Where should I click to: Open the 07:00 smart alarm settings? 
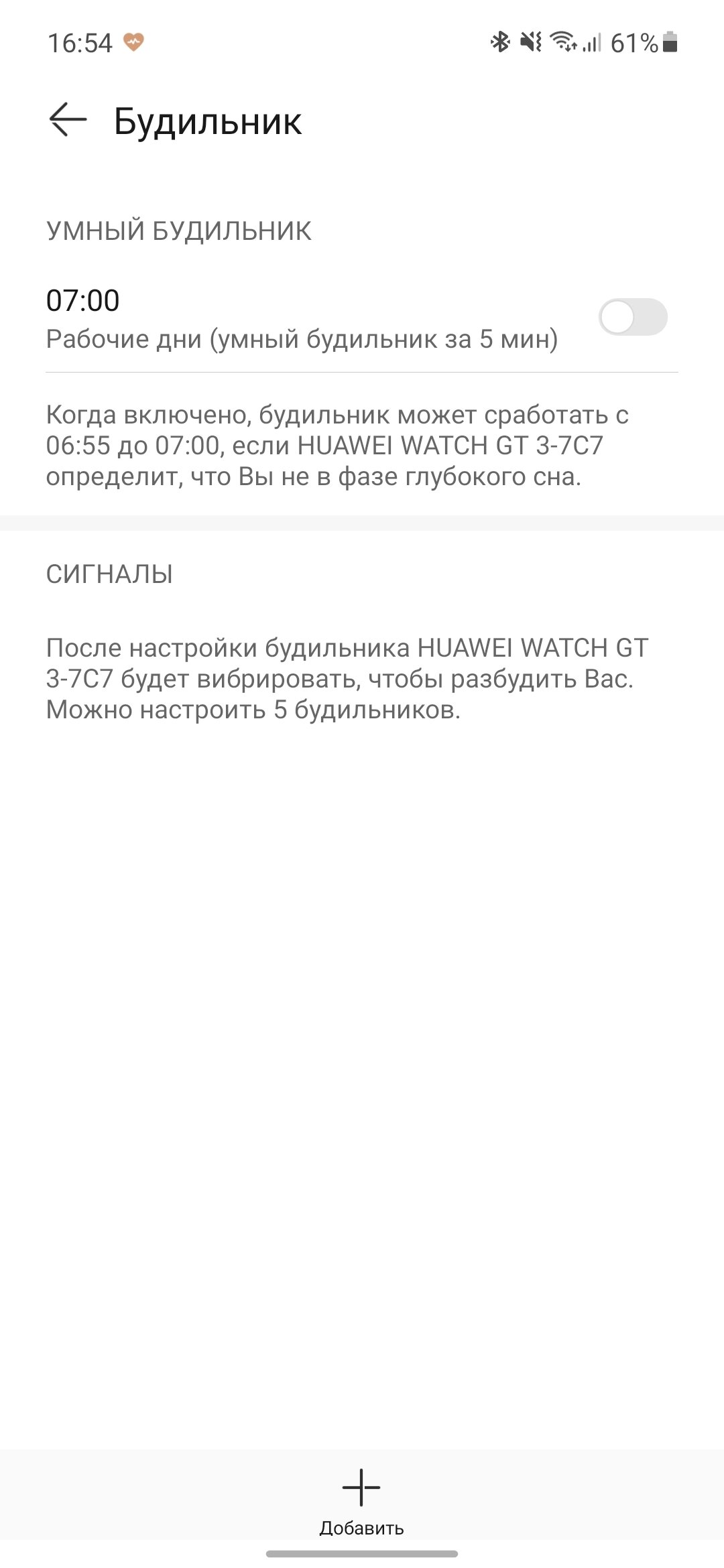point(302,319)
